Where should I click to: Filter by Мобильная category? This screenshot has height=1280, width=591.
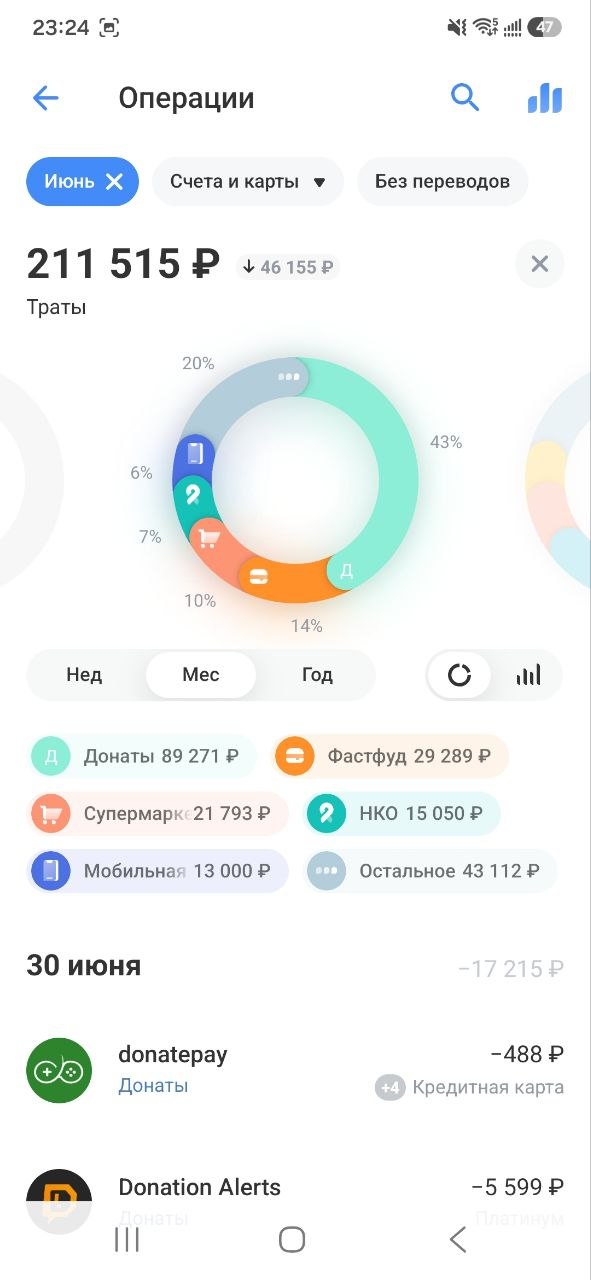[x=158, y=871]
